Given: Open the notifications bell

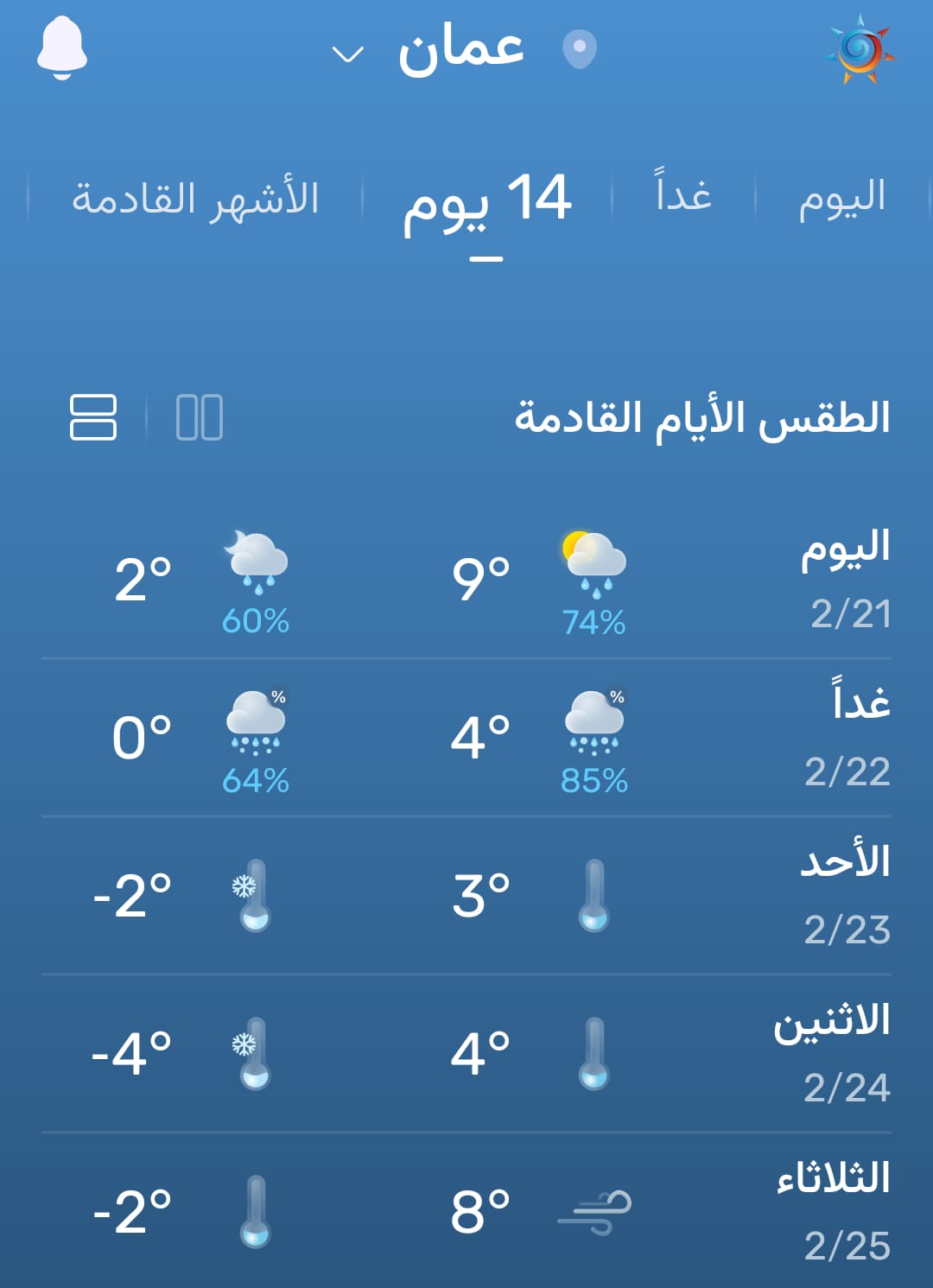Looking at the screenshot, I should (62, 49).
